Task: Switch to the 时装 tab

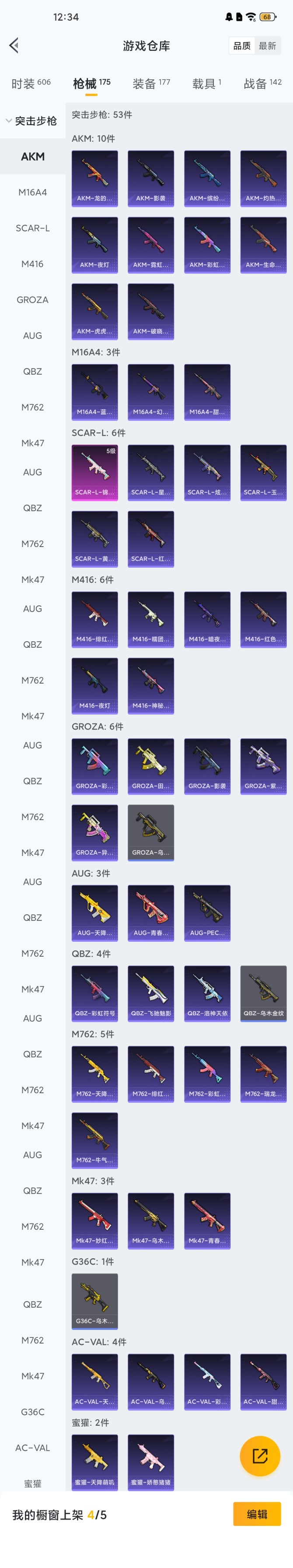Action: pos(31,84)
